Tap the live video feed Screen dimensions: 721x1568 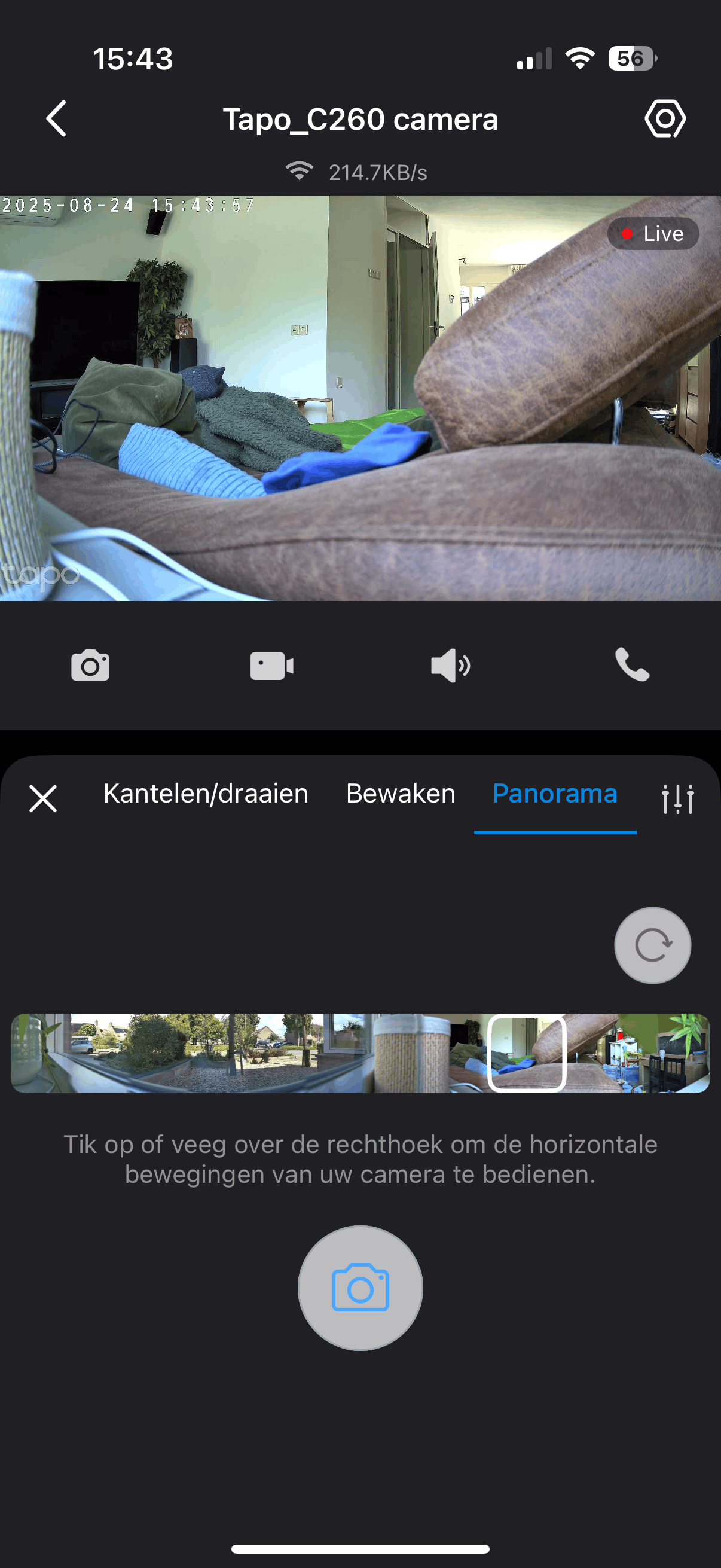[360, 398]
